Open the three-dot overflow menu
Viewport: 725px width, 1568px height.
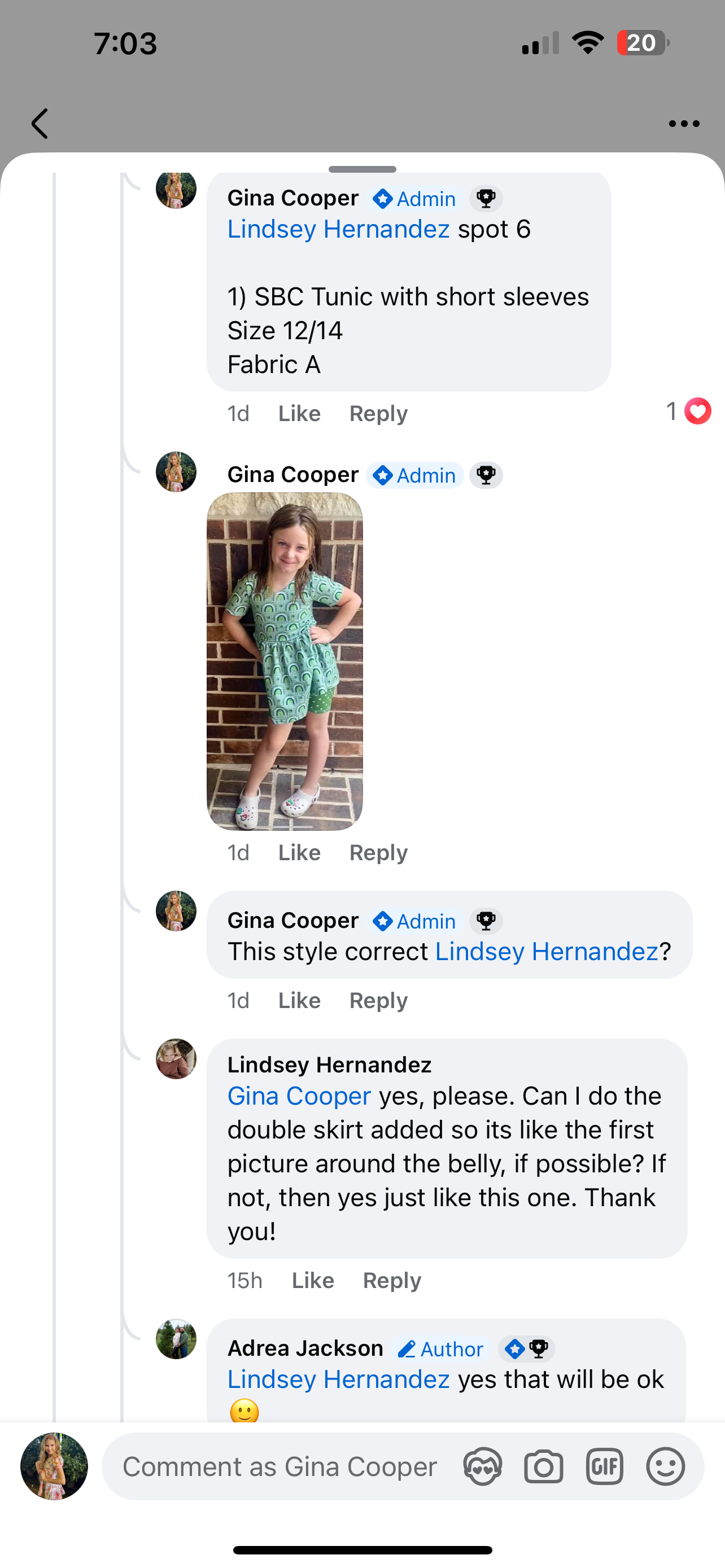(684, 124)
